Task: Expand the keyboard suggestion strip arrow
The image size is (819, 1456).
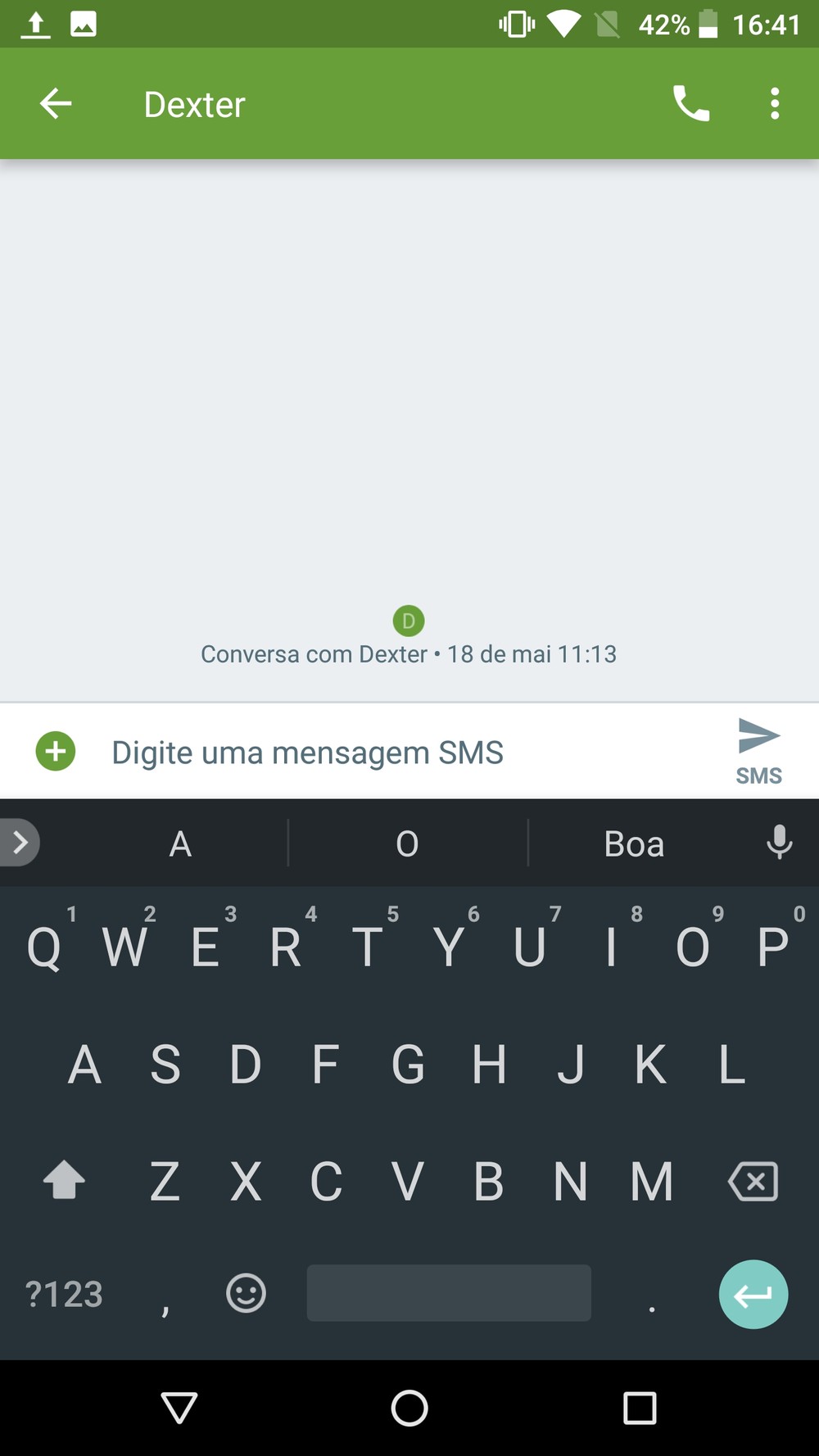Action: pyautogui.click(x=20, y=842)
